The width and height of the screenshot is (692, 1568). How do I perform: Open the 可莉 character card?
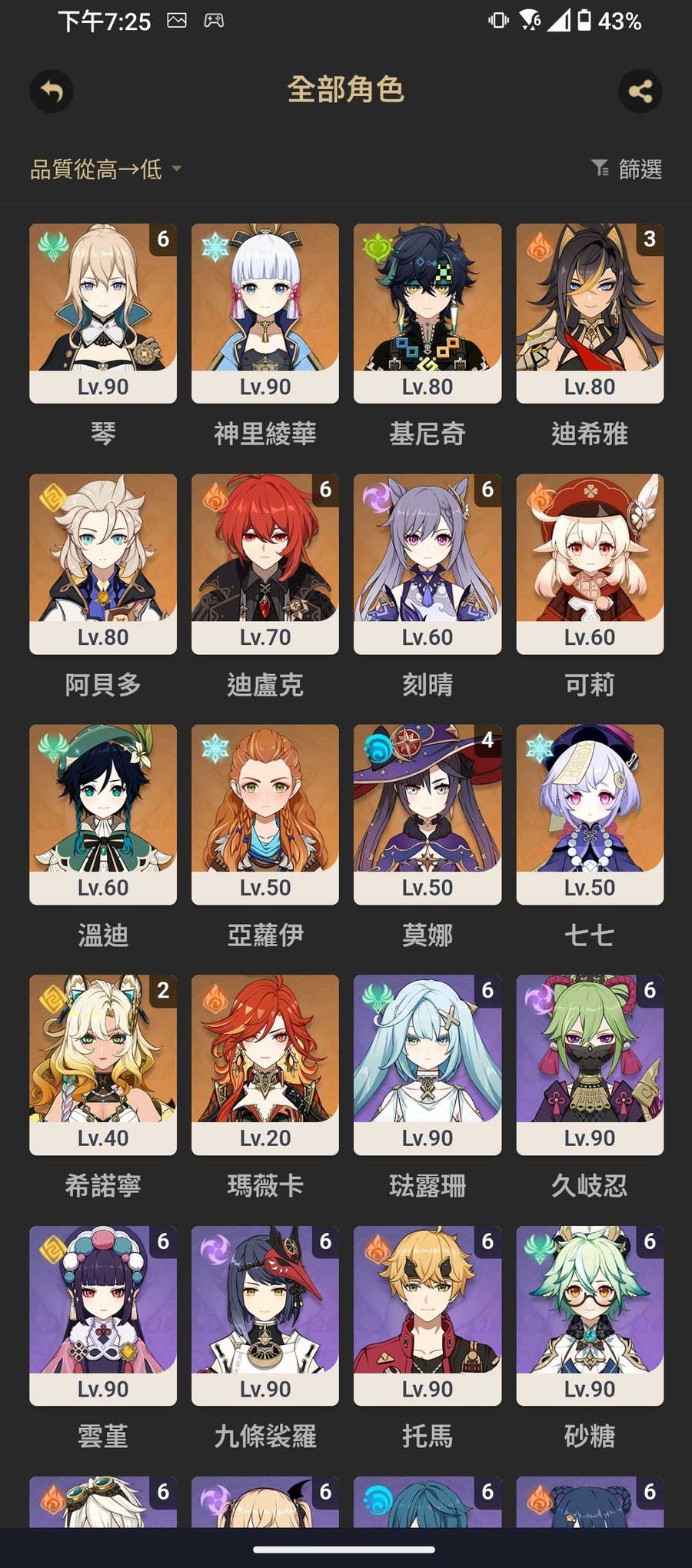[x=590, y=563]
